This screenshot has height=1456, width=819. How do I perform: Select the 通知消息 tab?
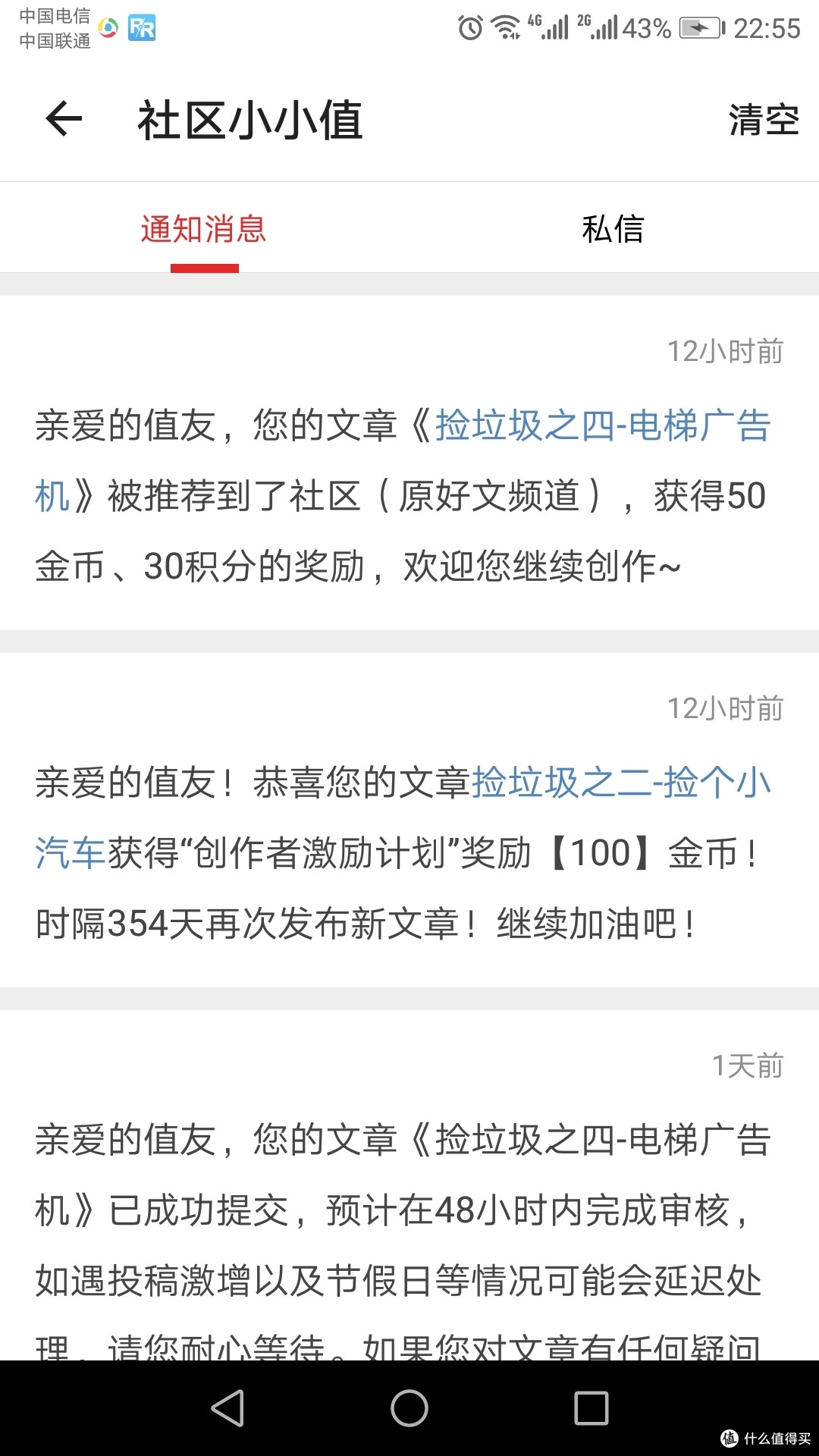tap(204, 229)
